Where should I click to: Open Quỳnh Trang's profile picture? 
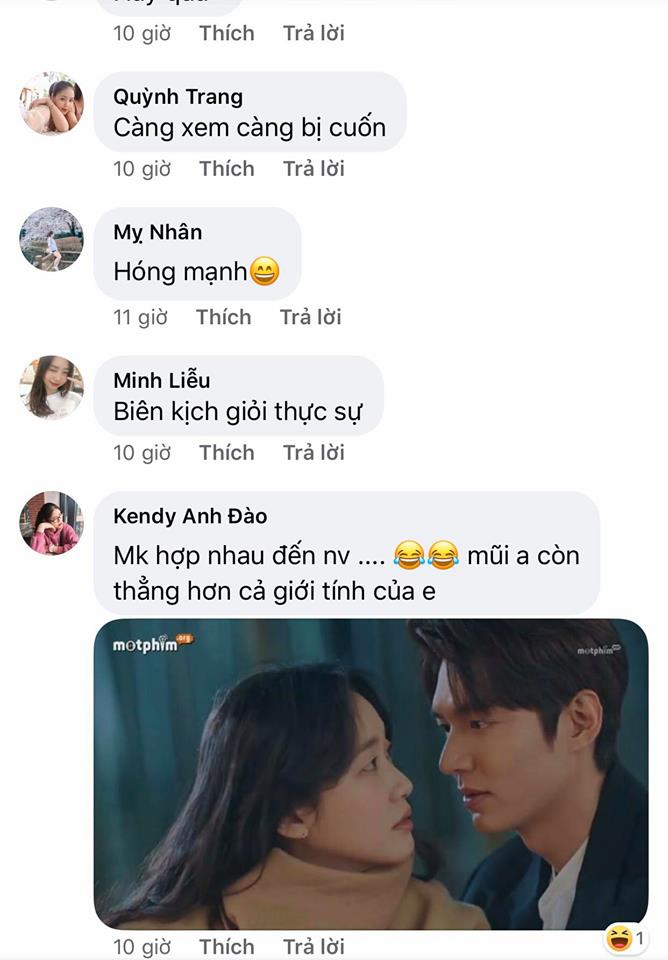51,103
